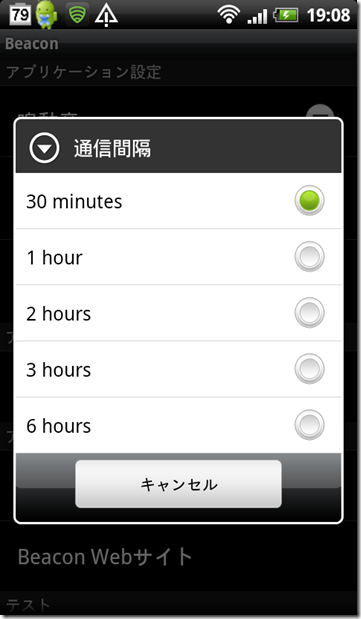
Task: Select the 30 minutes interval option
Action: pyautogui.click(x=178, y=201)
